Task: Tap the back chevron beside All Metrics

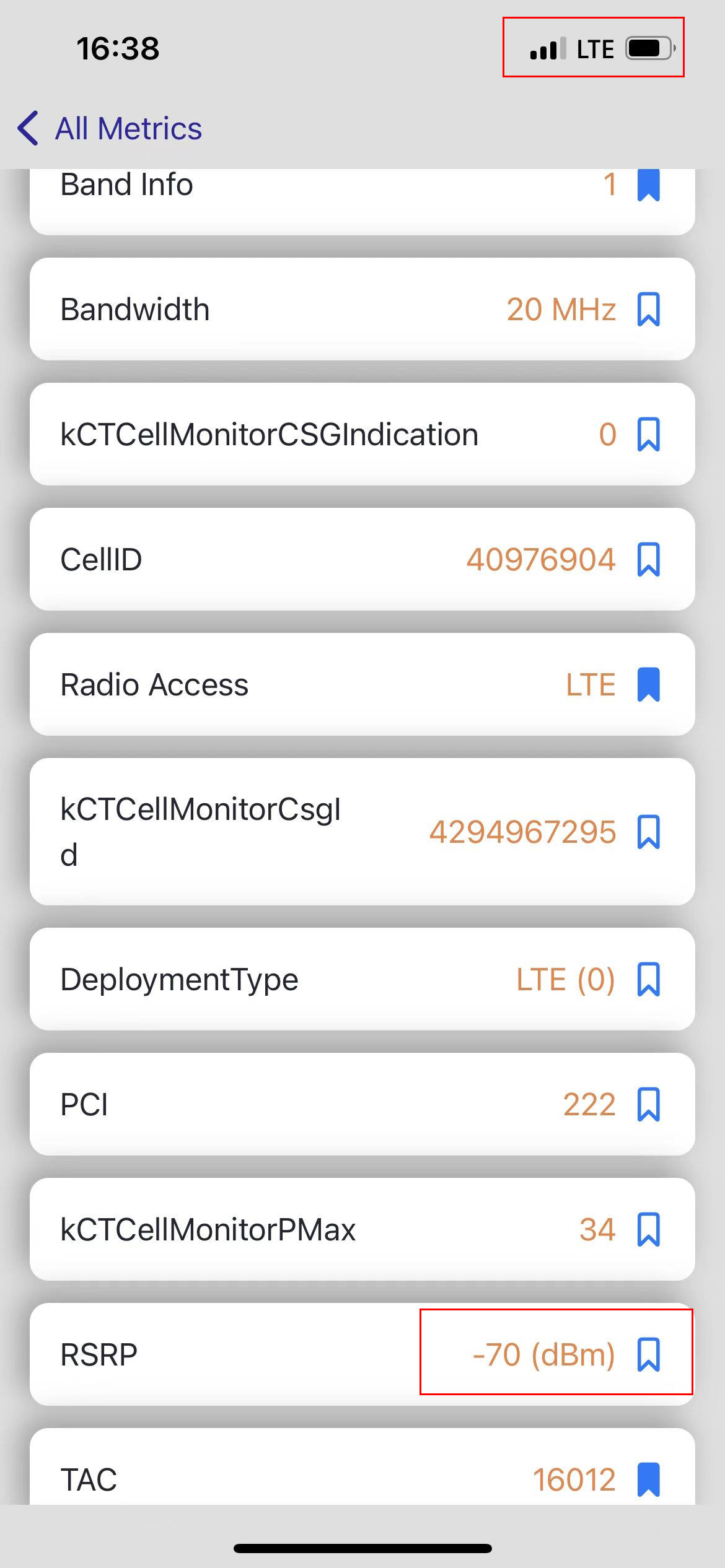Action: [x=27, y=128]
